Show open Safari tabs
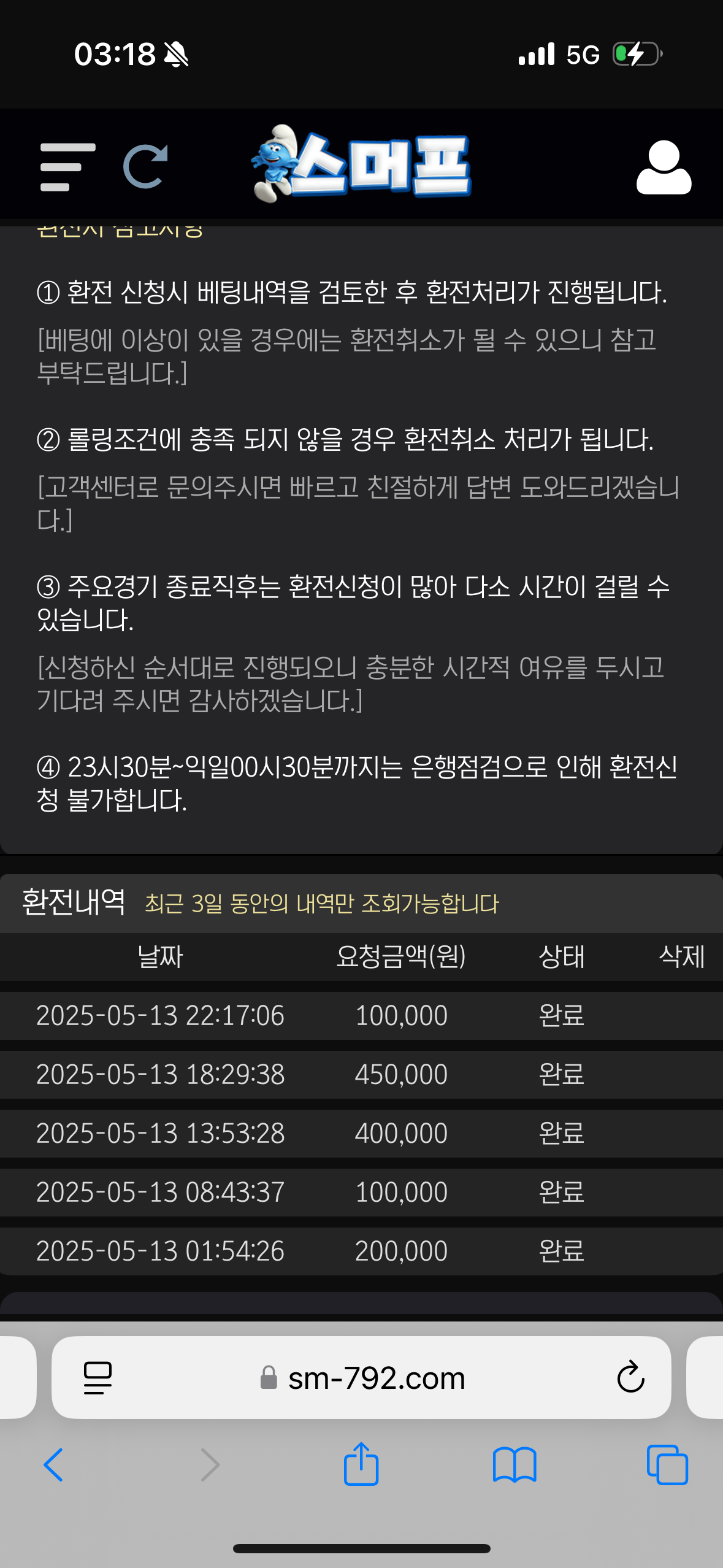 (x=667, y=1465)
